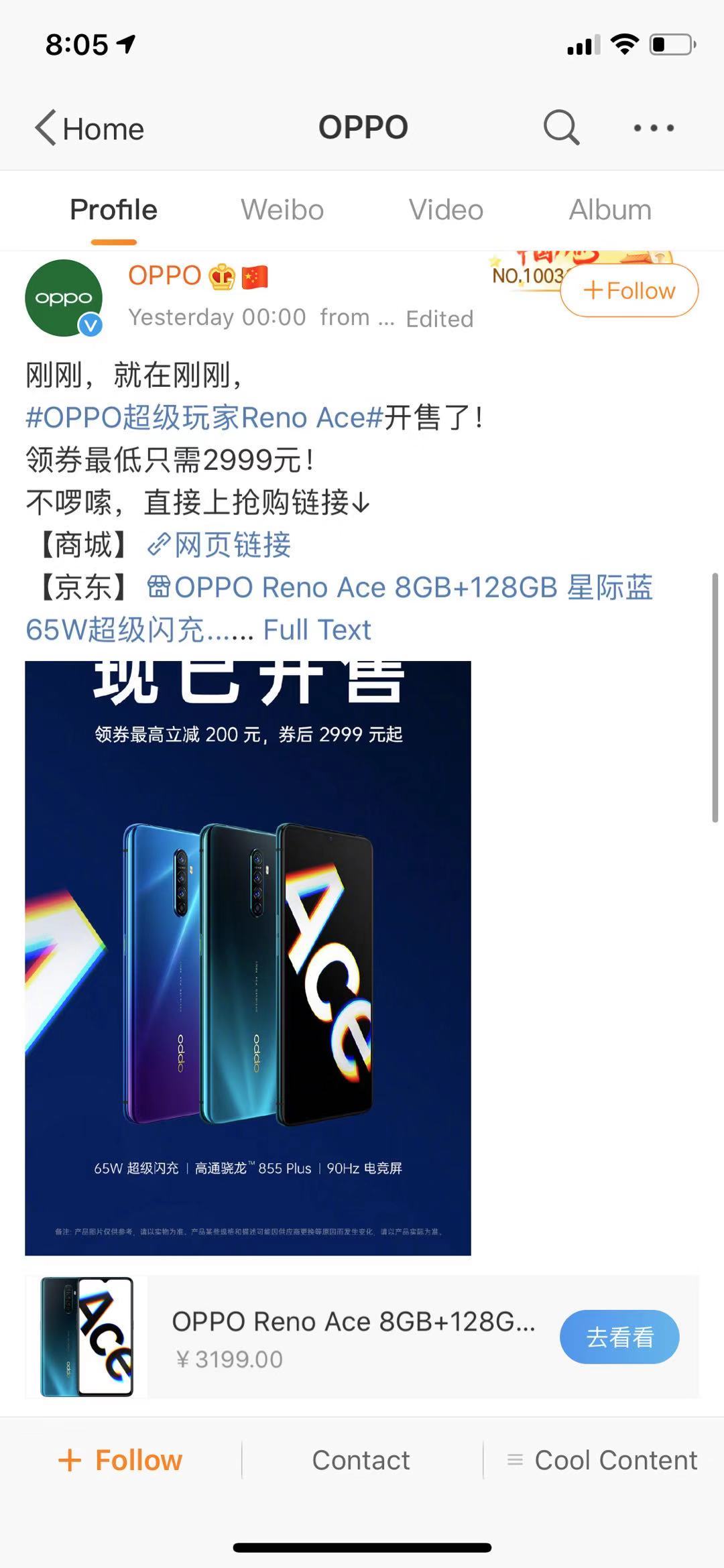
Task: Tap Follow in the bottom bar
Action: pos(121,1460)
